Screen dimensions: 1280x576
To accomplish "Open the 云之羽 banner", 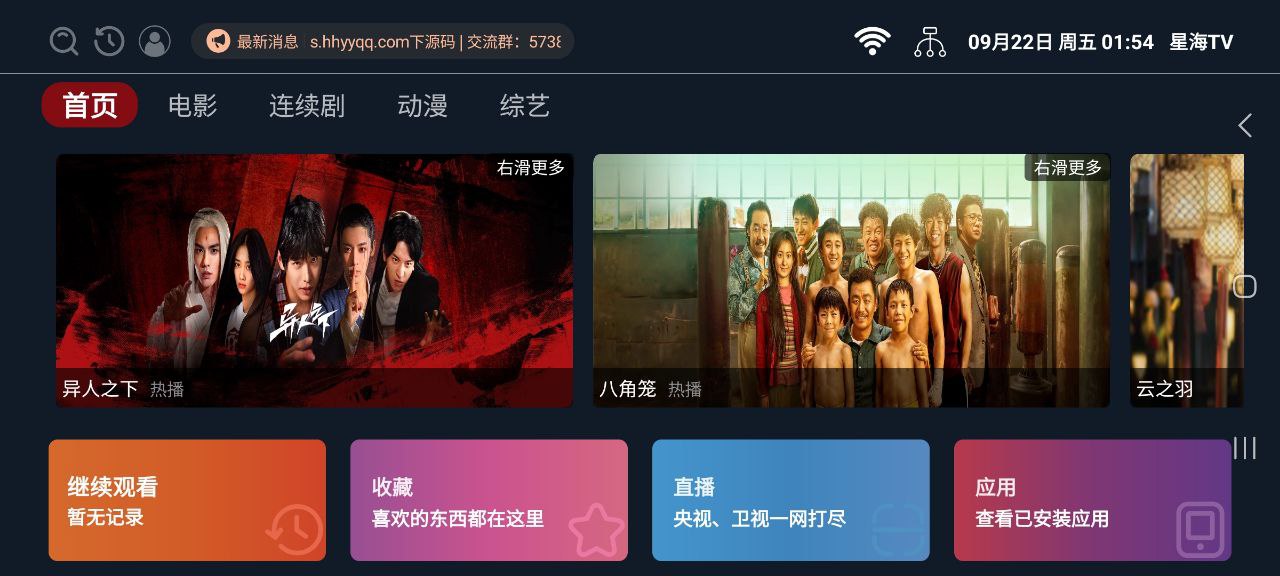I will coord(1186,280).
